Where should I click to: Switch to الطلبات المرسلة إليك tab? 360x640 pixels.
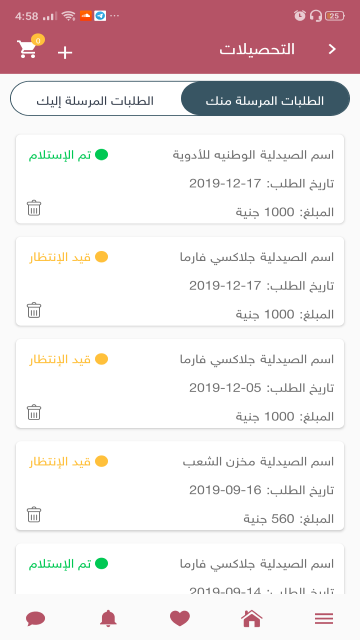coord(95,101)
